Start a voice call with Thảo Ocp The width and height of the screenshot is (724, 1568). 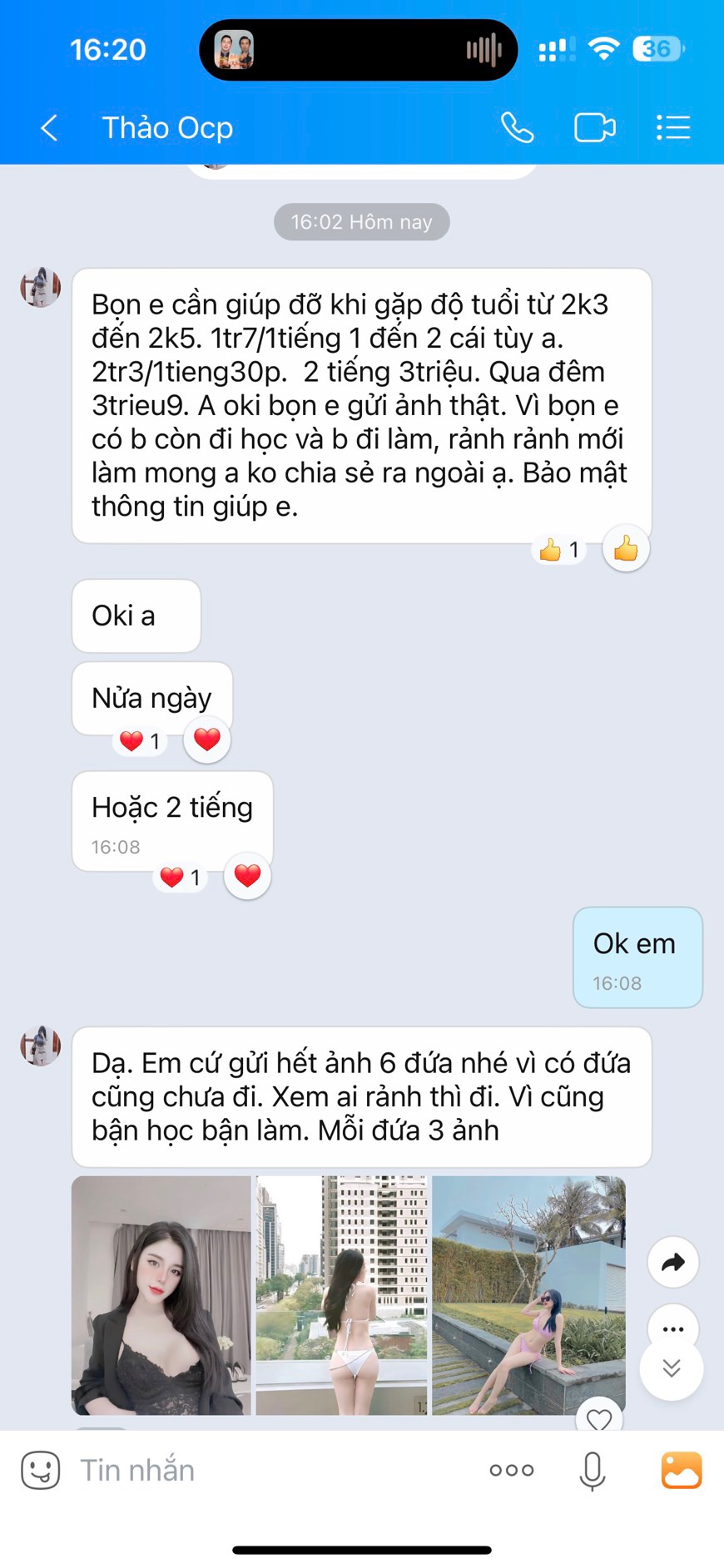(x=517, y=128)
